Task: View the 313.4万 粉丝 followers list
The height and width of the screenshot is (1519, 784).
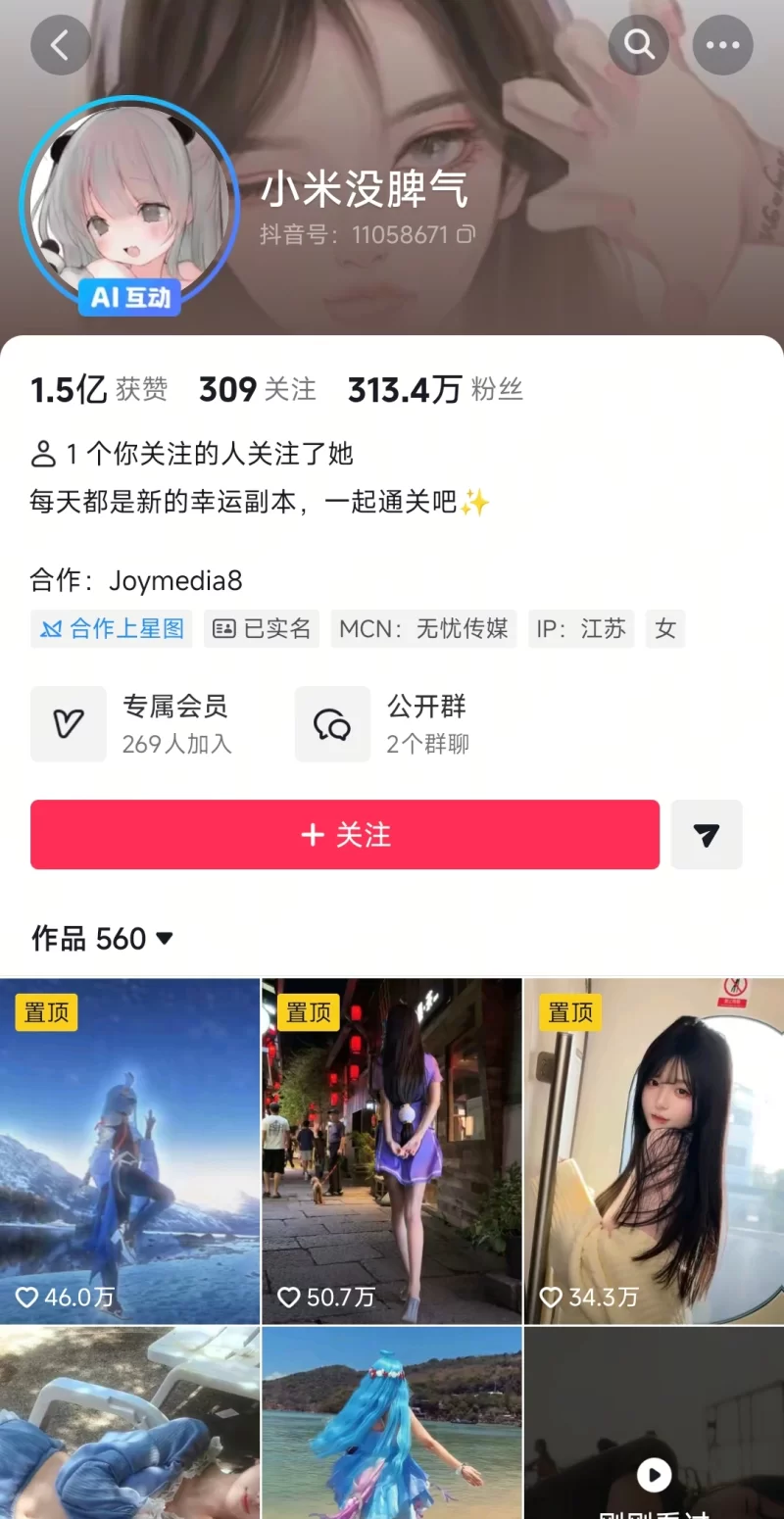Action: point(435,390)
